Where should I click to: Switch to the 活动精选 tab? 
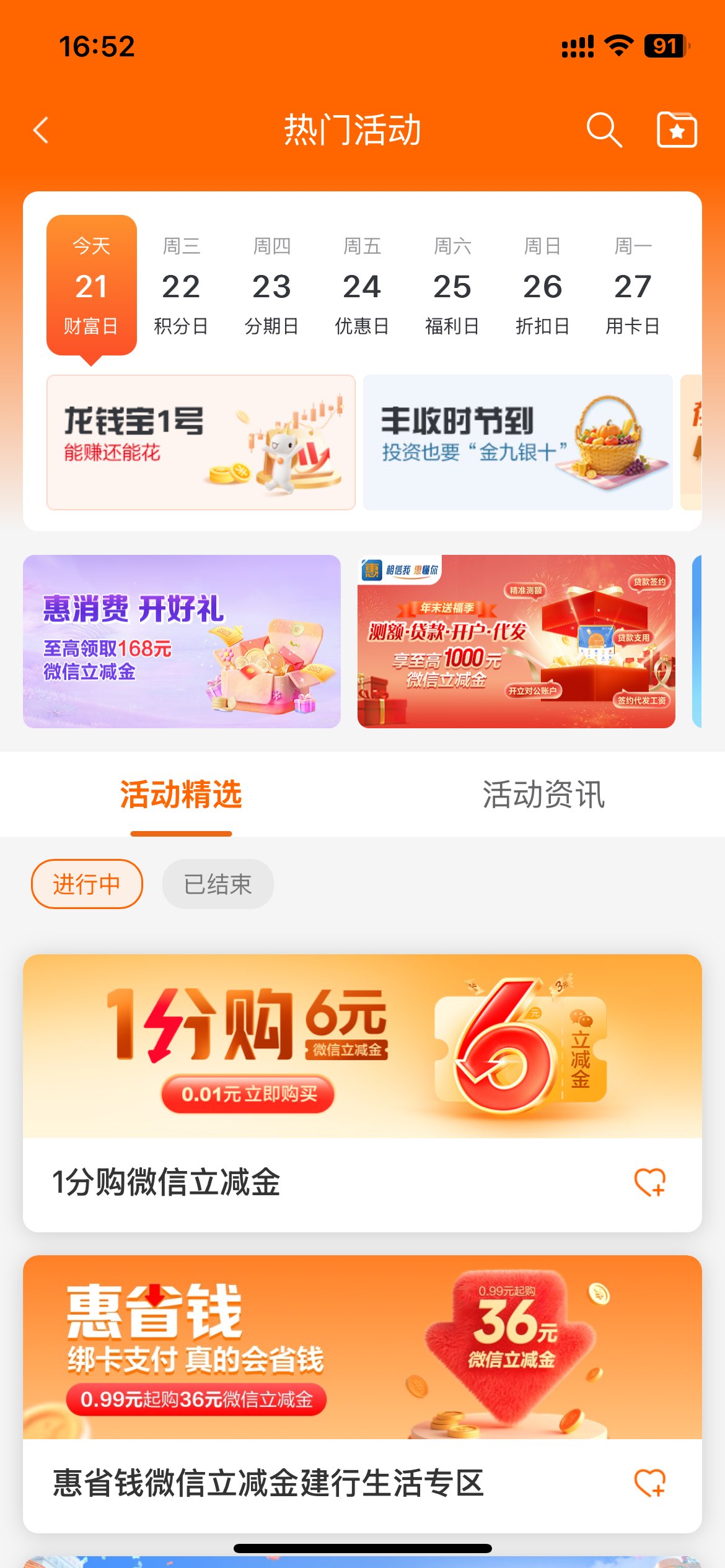click(181, 795)
